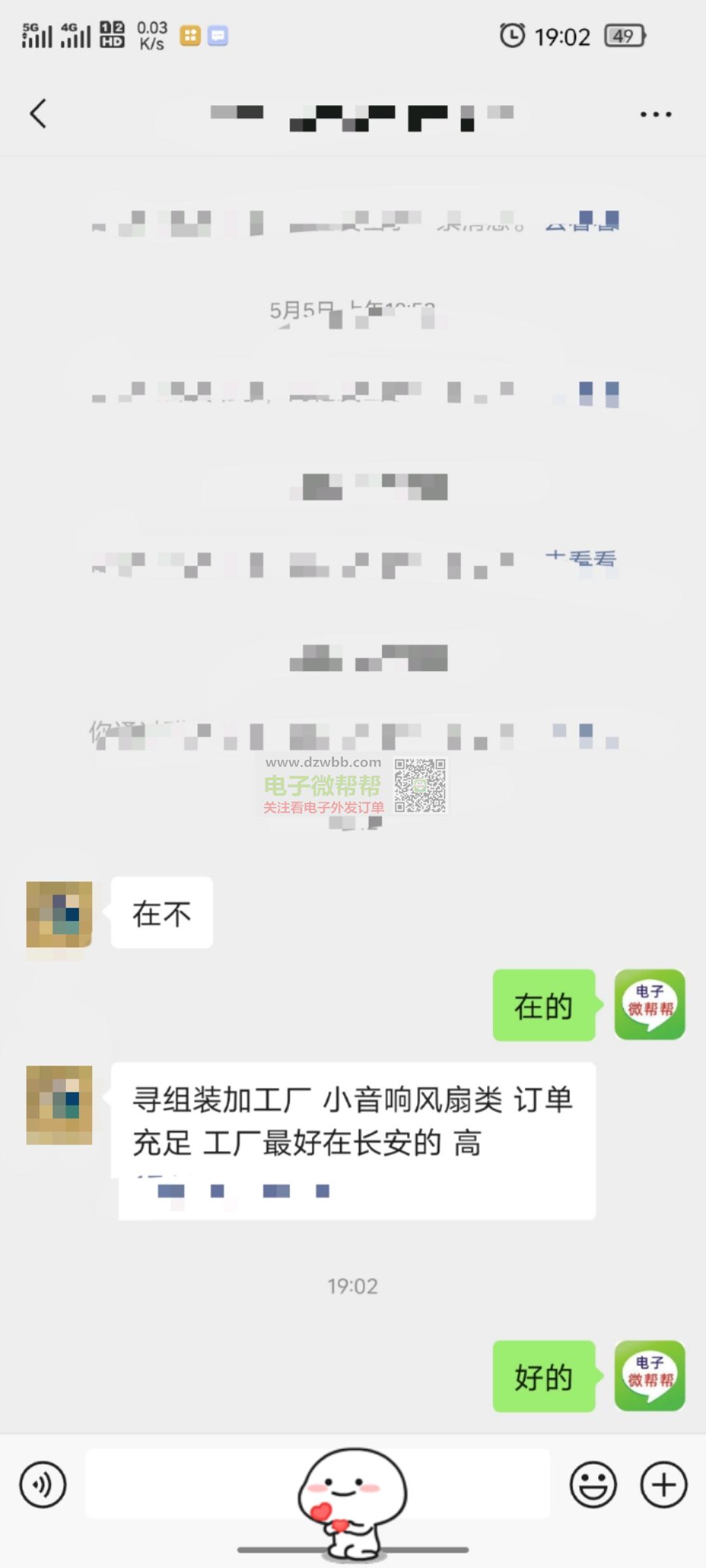
Task: Go back from this chat
Action: point(39,114)
